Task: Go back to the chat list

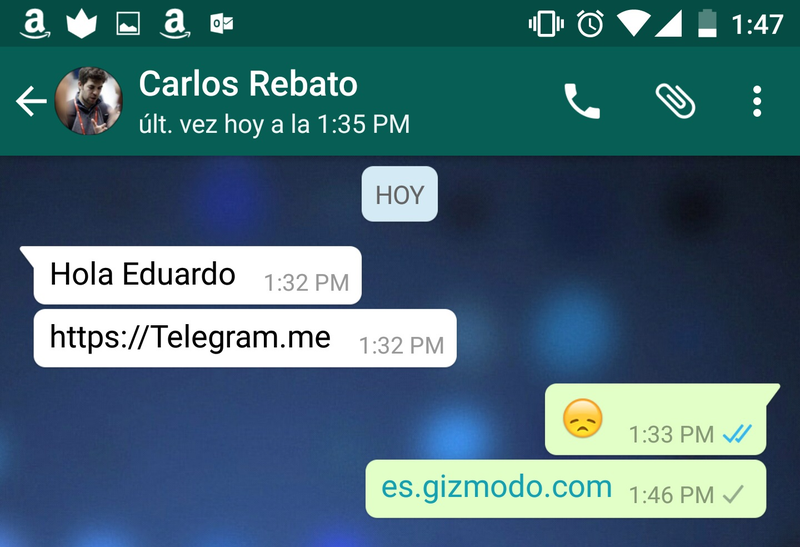Action: click(31, 101)
